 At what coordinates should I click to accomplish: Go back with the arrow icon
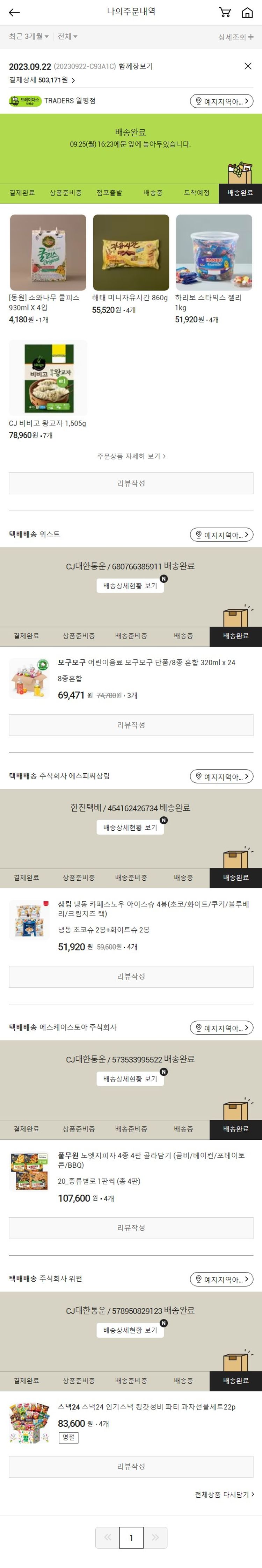point(14,12)
